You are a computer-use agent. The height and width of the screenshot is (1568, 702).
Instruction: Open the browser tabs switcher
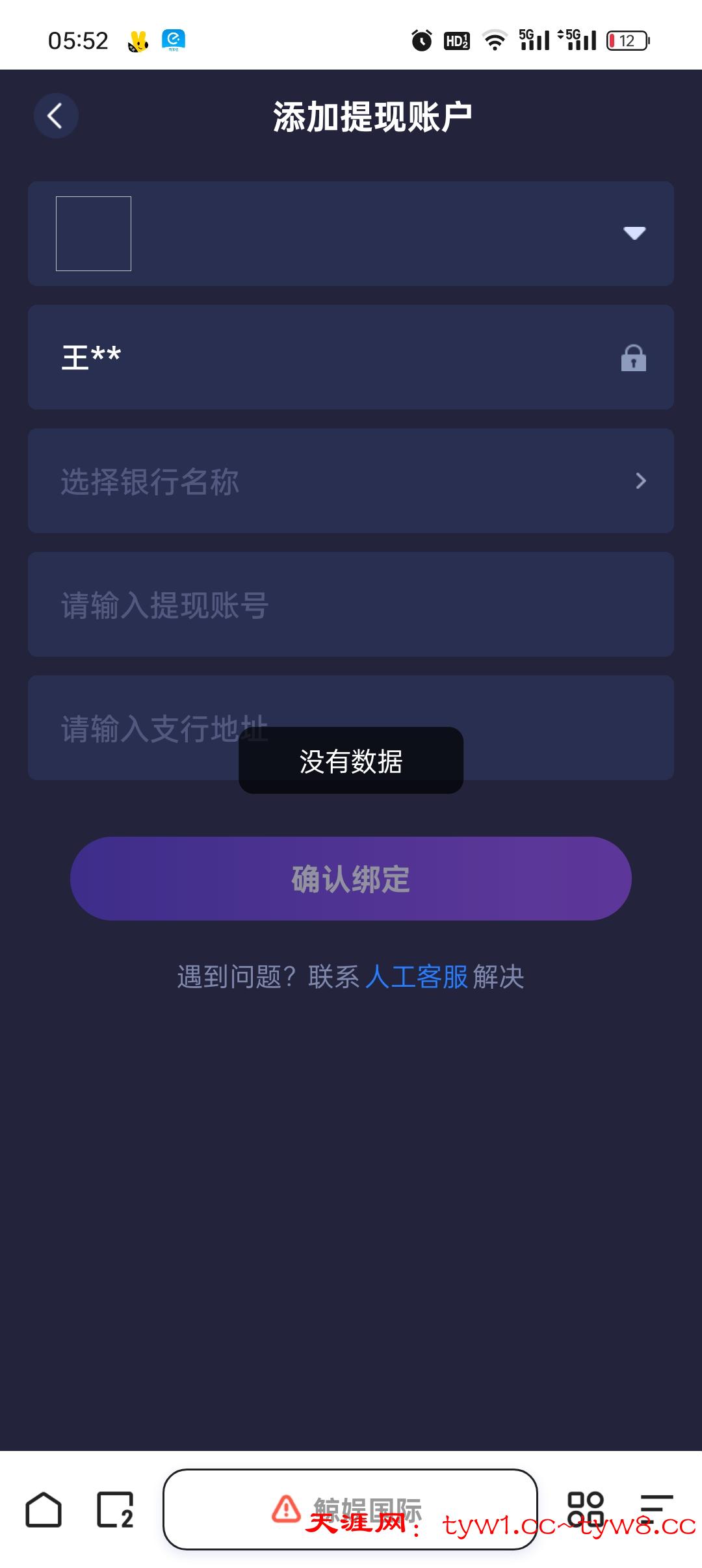pyautogui.click(x=115, y=1509)
